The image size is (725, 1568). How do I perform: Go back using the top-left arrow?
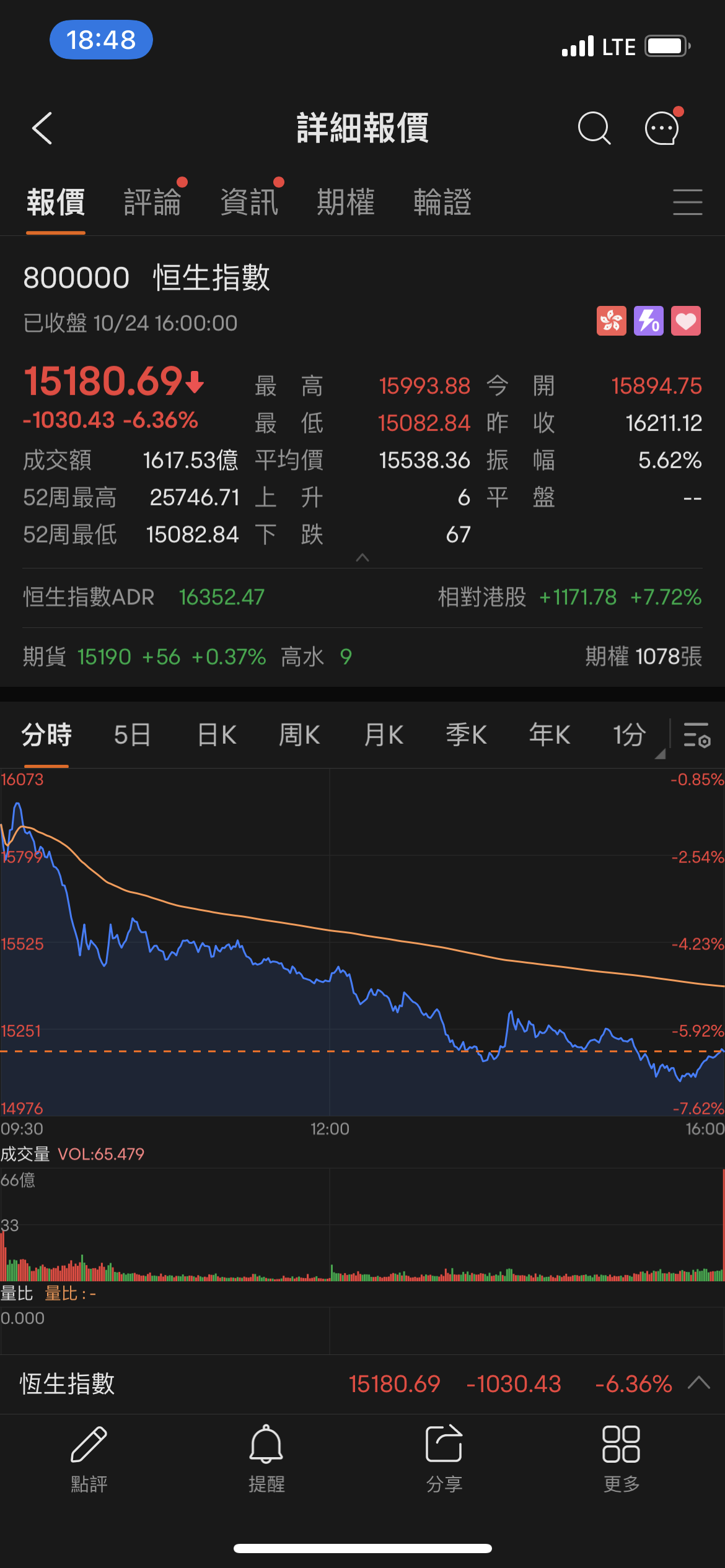coord(42,128)
